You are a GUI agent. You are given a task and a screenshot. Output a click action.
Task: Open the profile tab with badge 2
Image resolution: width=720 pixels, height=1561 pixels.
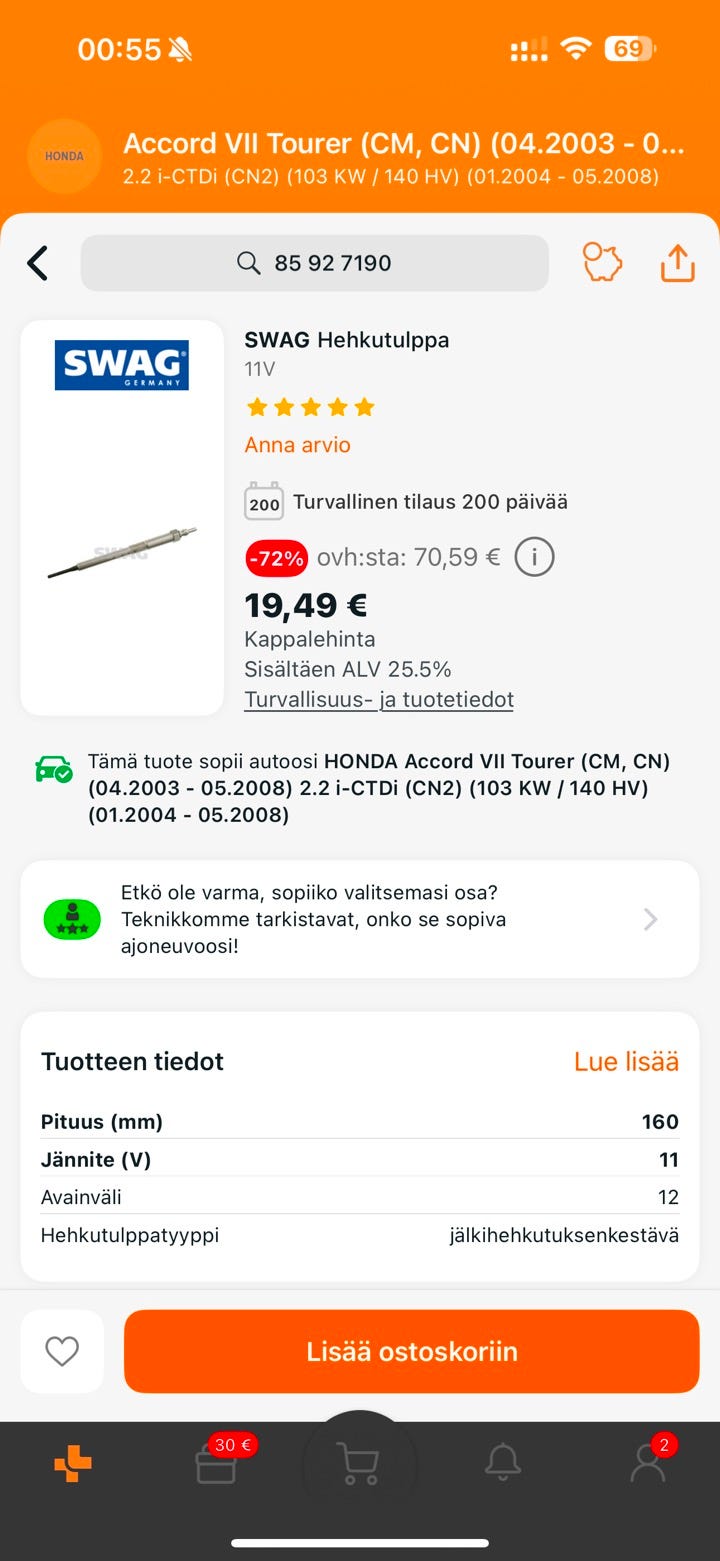(647, 1465)
